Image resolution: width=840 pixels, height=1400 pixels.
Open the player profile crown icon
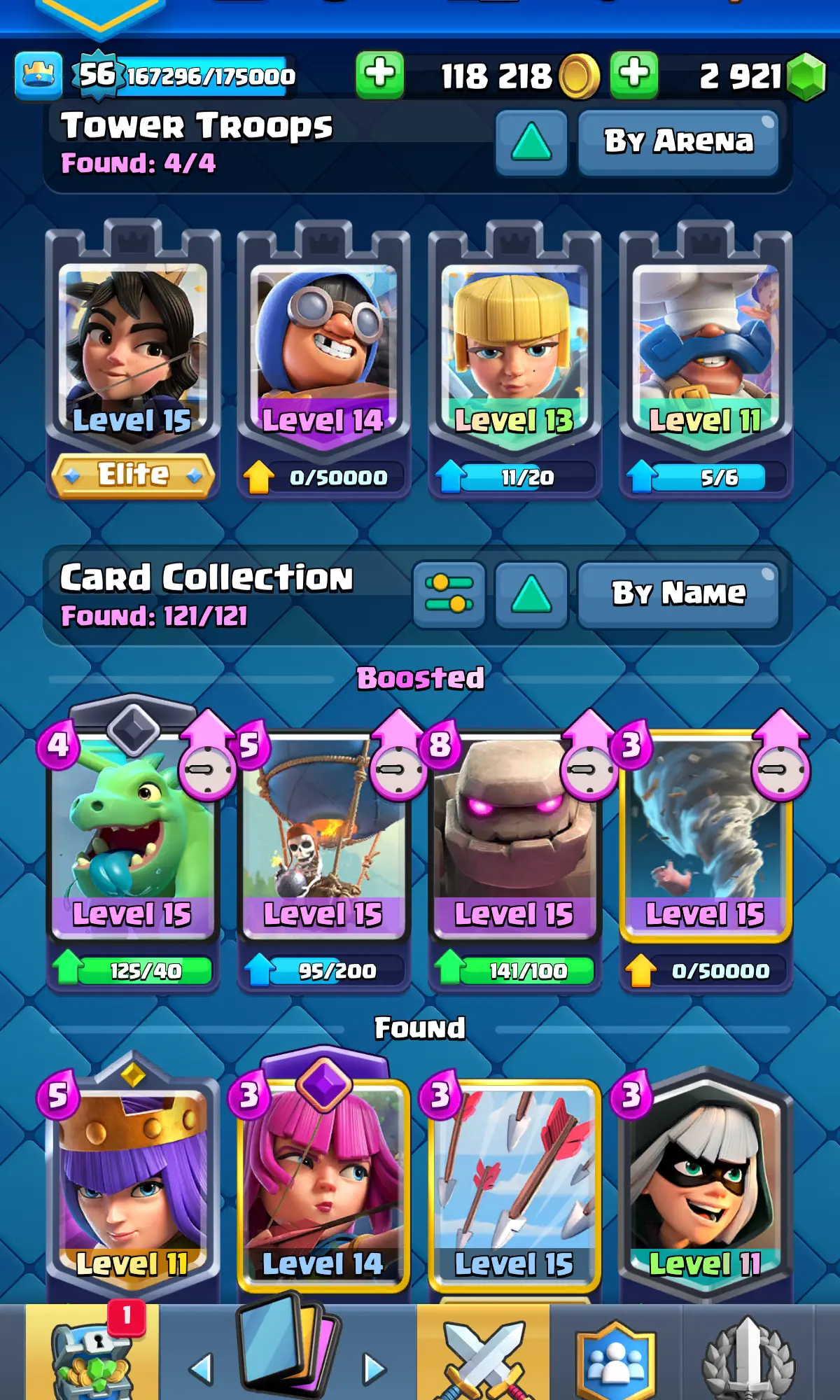(x=38, y=75)
